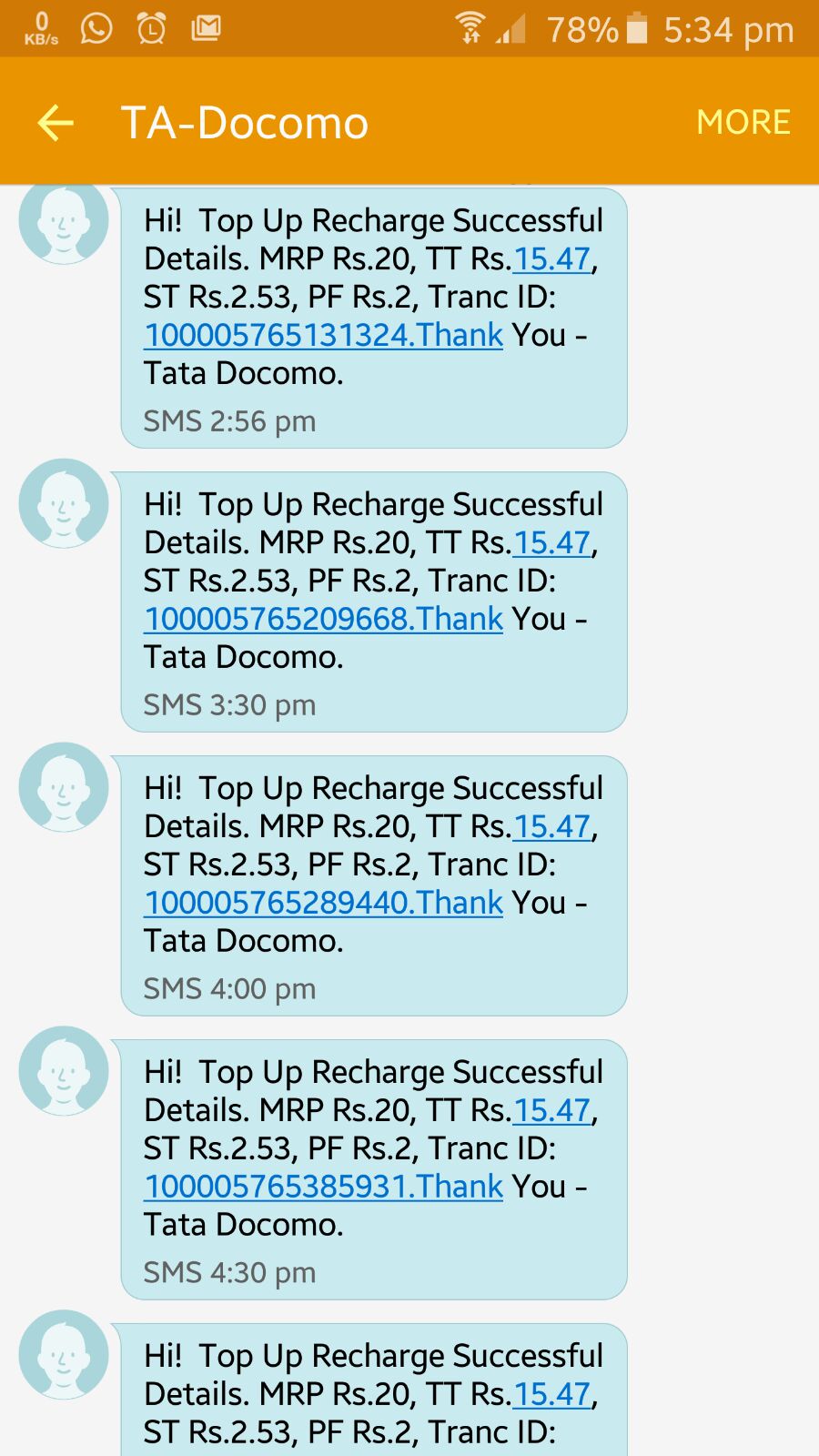Open Gmail notification icon

(x=207, y=28)
